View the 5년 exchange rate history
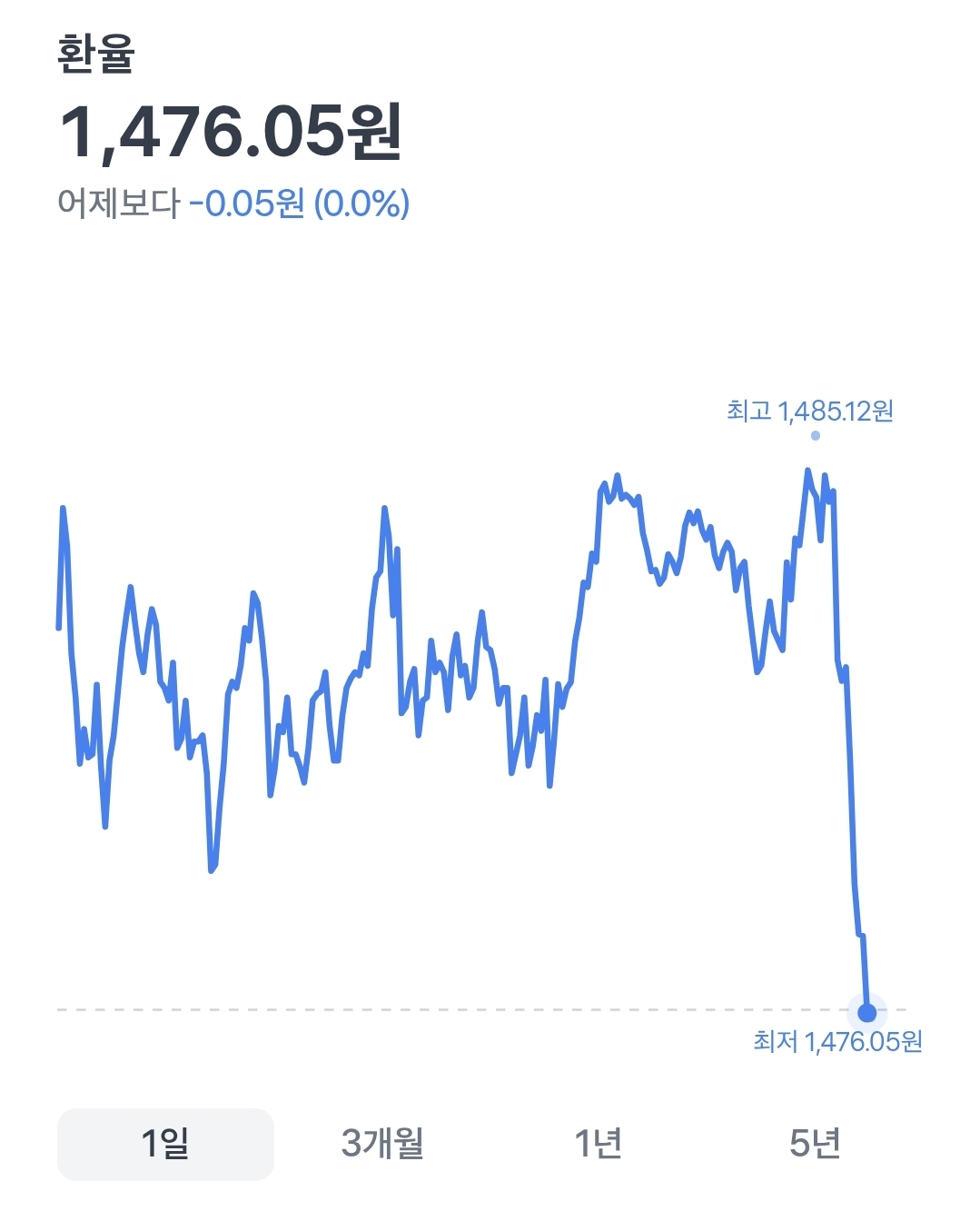The image size is (980, 1211). point(815,1144)
